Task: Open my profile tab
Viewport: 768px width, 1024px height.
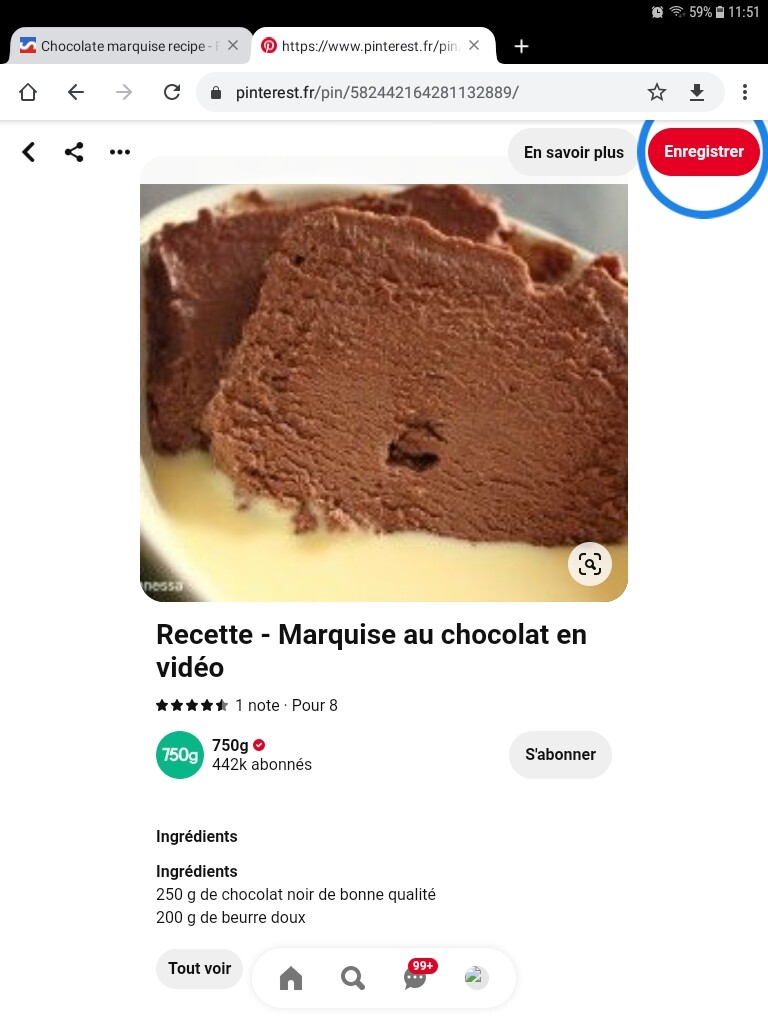Action: click(x=477, y=978)
